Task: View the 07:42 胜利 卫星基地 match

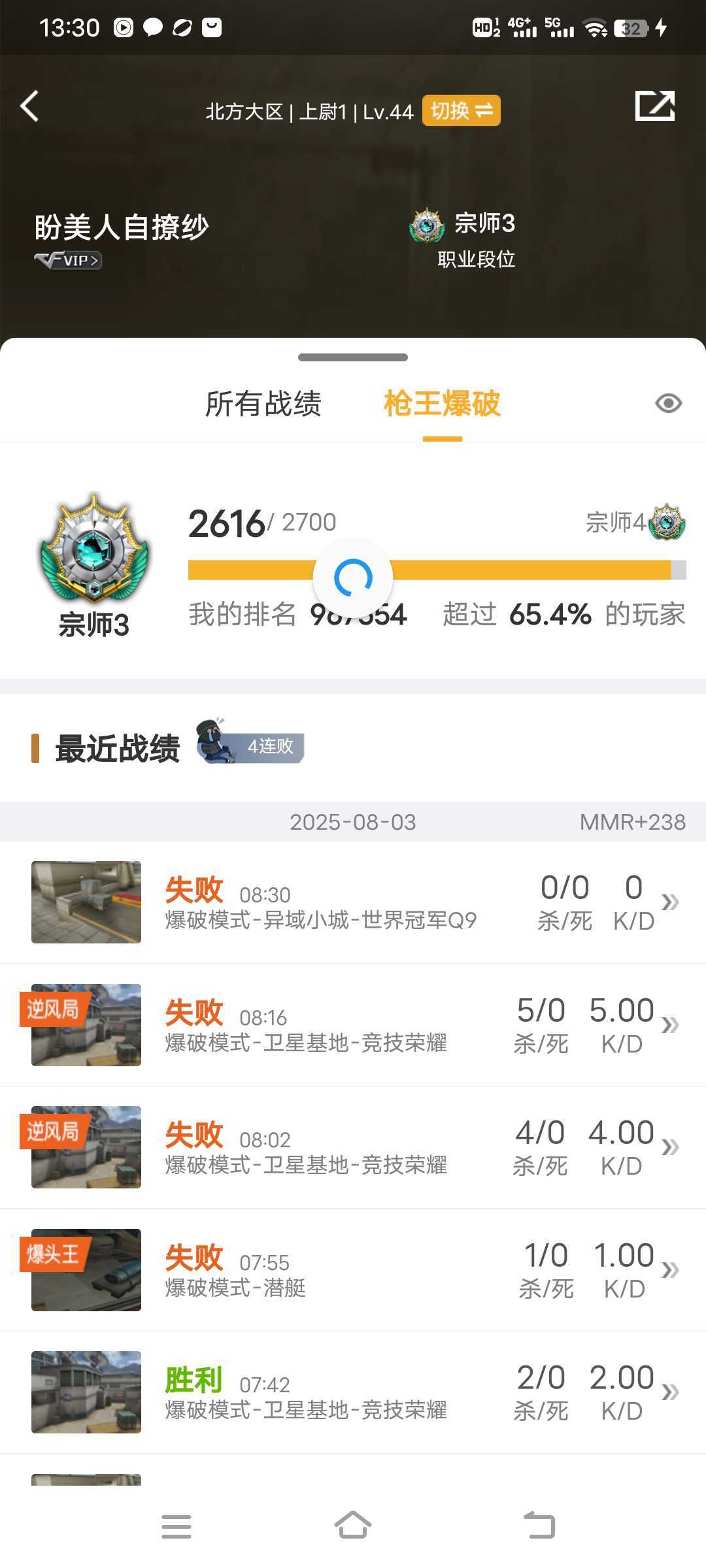Action: click(x=353, y=1392)
